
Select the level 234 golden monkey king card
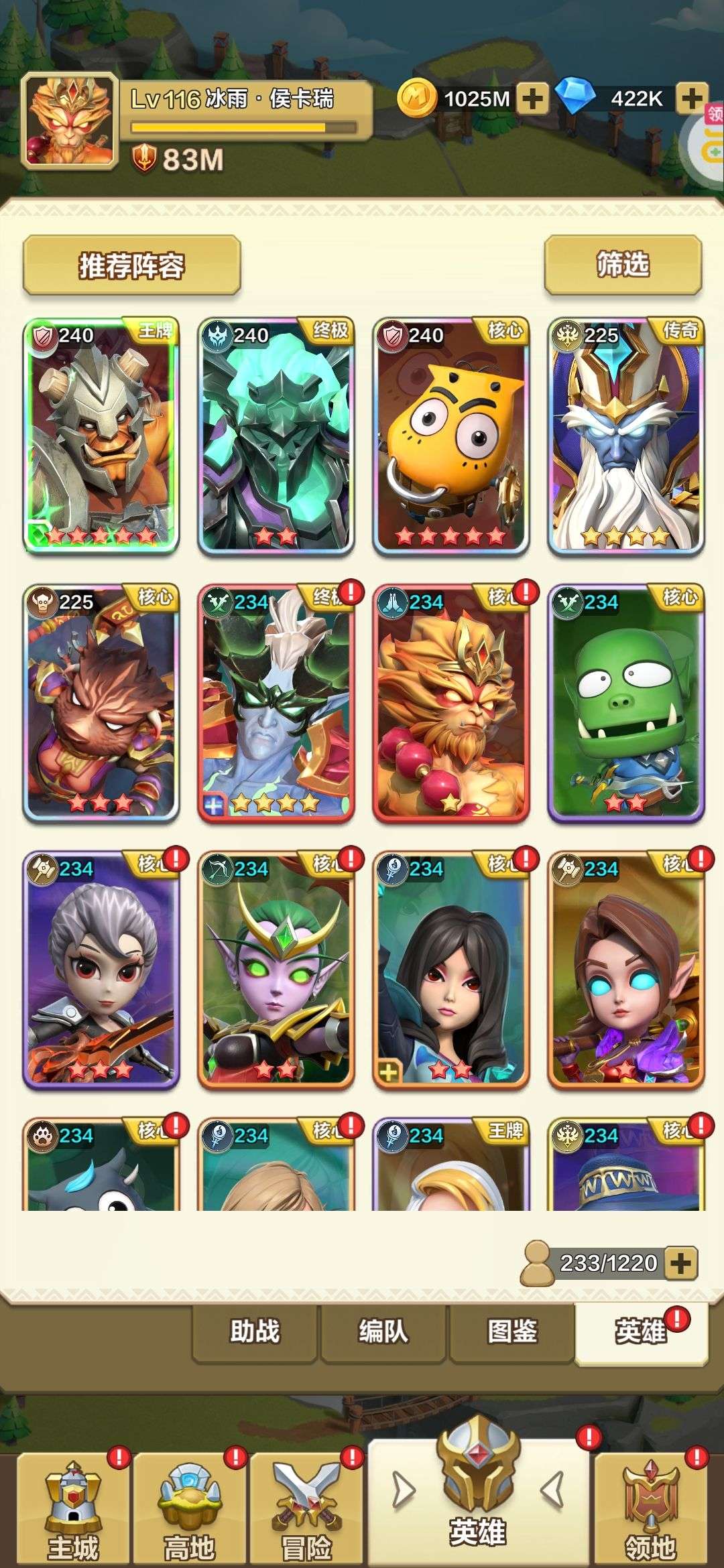click(x=451, y=703)
